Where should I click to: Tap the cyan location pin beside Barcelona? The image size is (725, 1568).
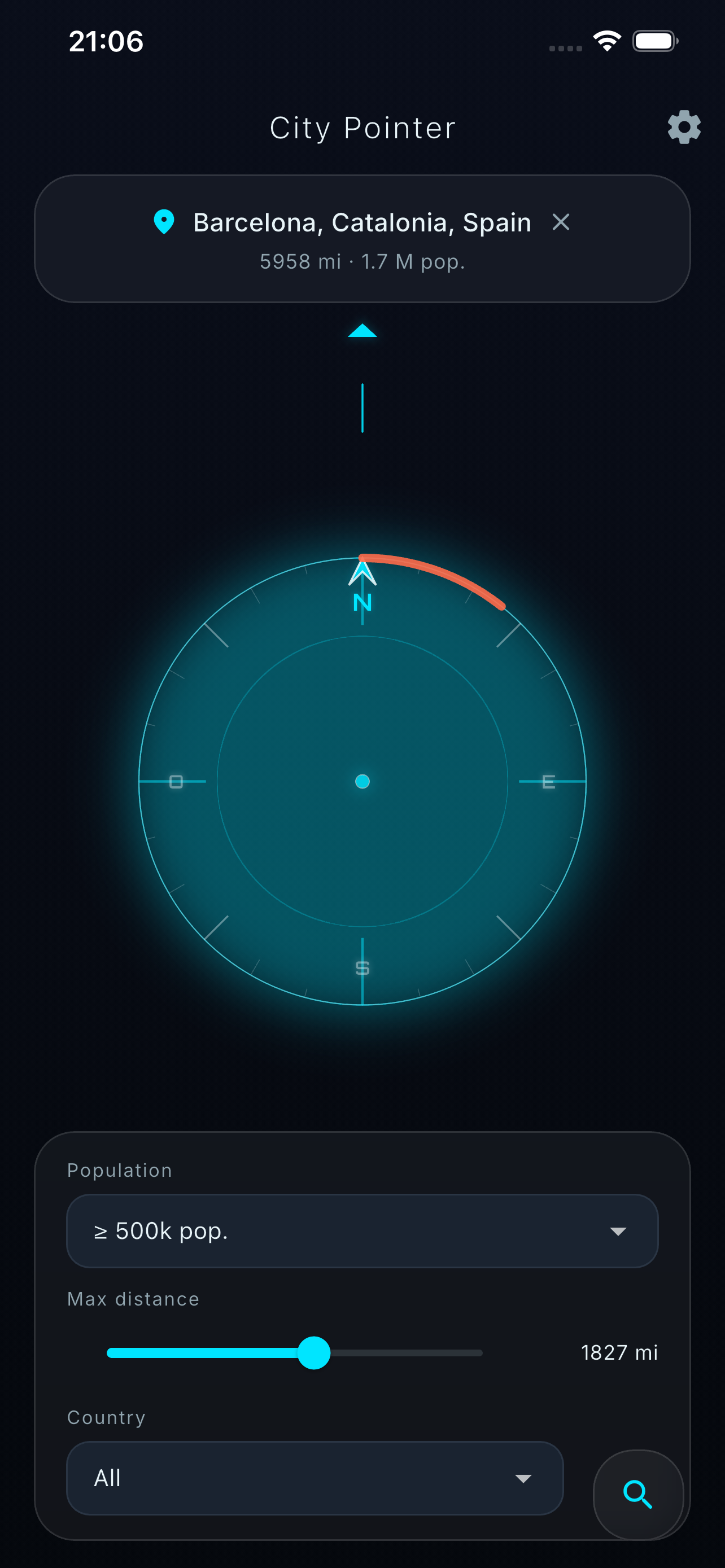(x=163, y=222)
